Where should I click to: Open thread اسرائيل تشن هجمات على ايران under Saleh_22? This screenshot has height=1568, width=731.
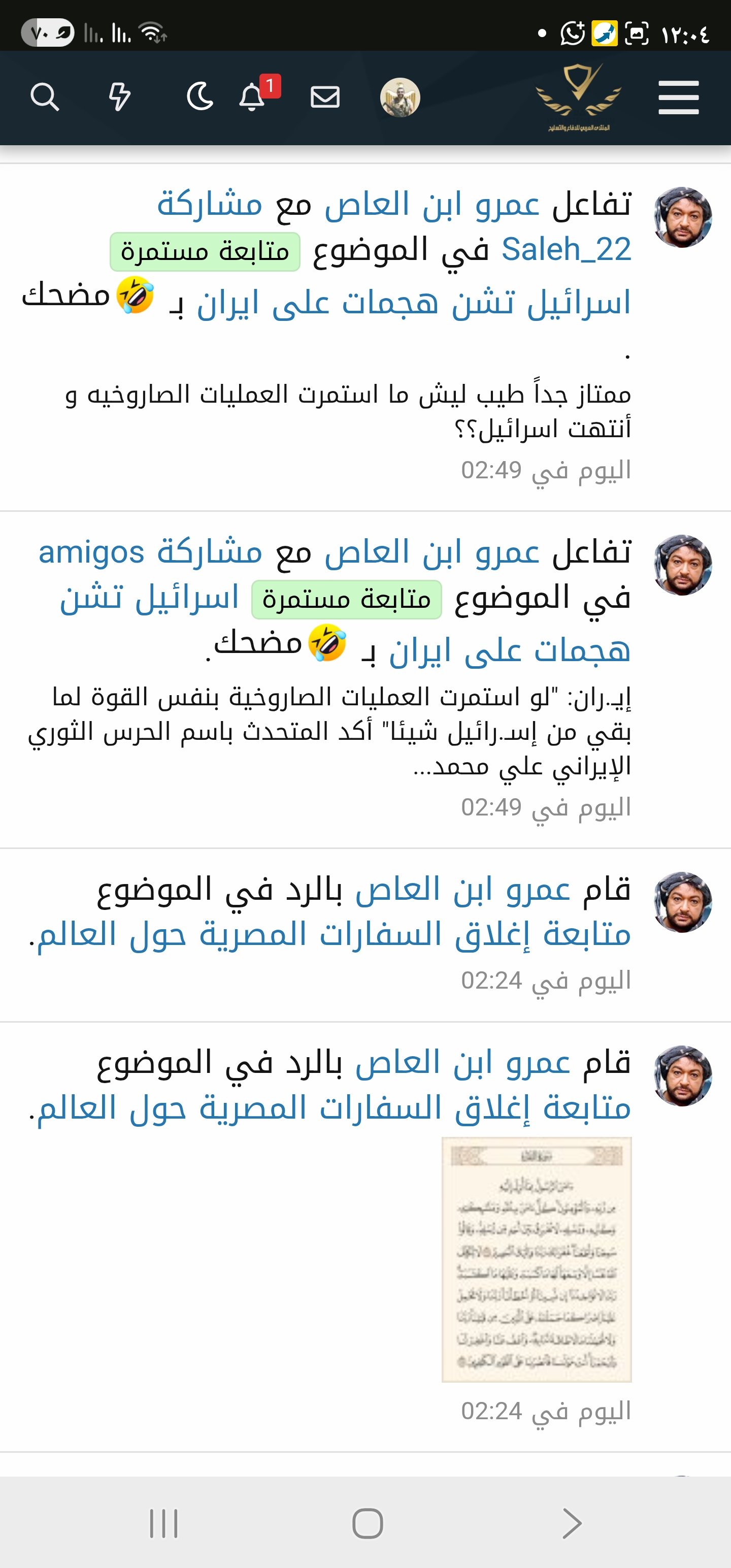click(414, 303)
